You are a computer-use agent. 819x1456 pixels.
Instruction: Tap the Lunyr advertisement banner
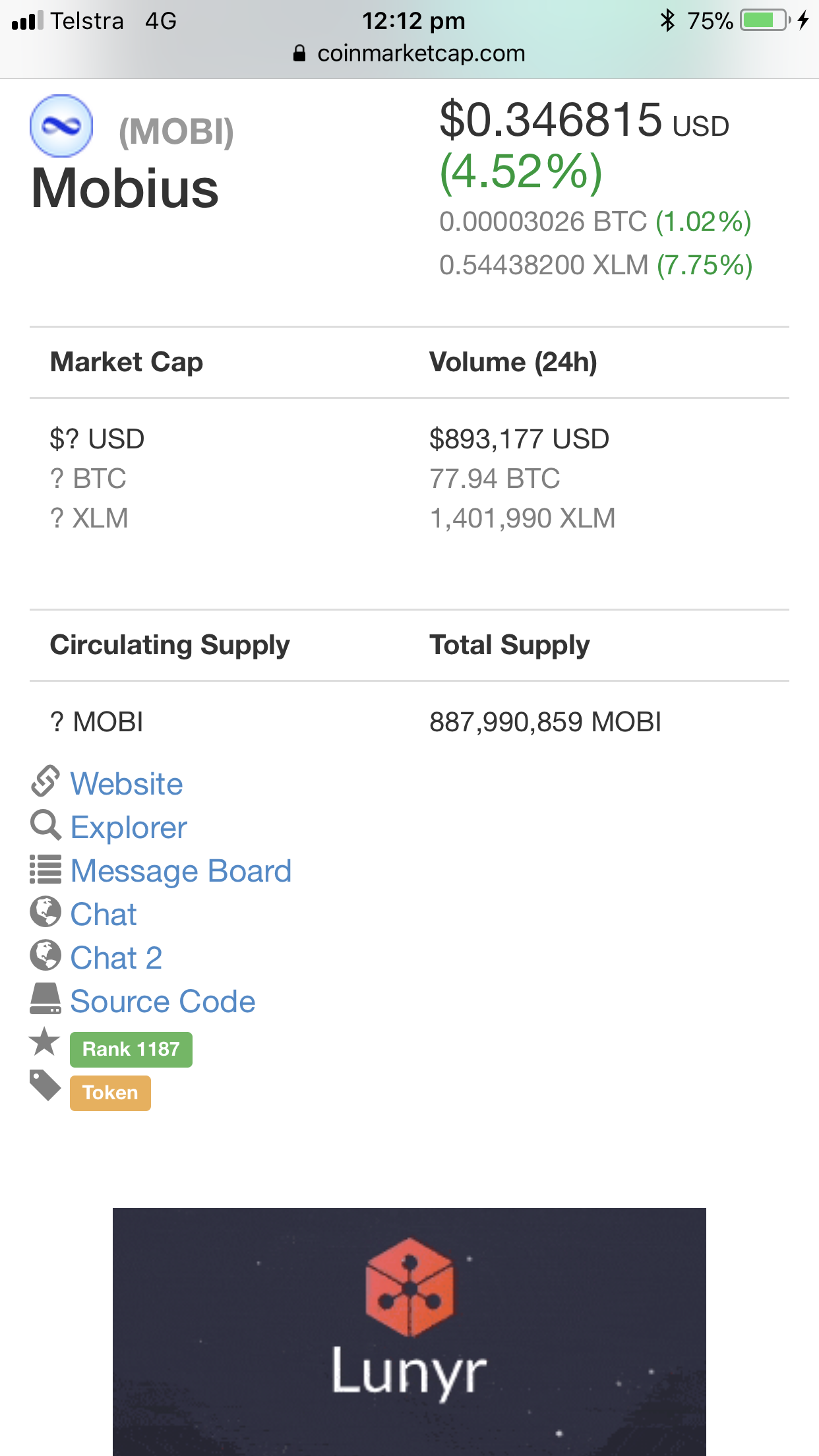pyautogui.click(x=409, y=1331)
